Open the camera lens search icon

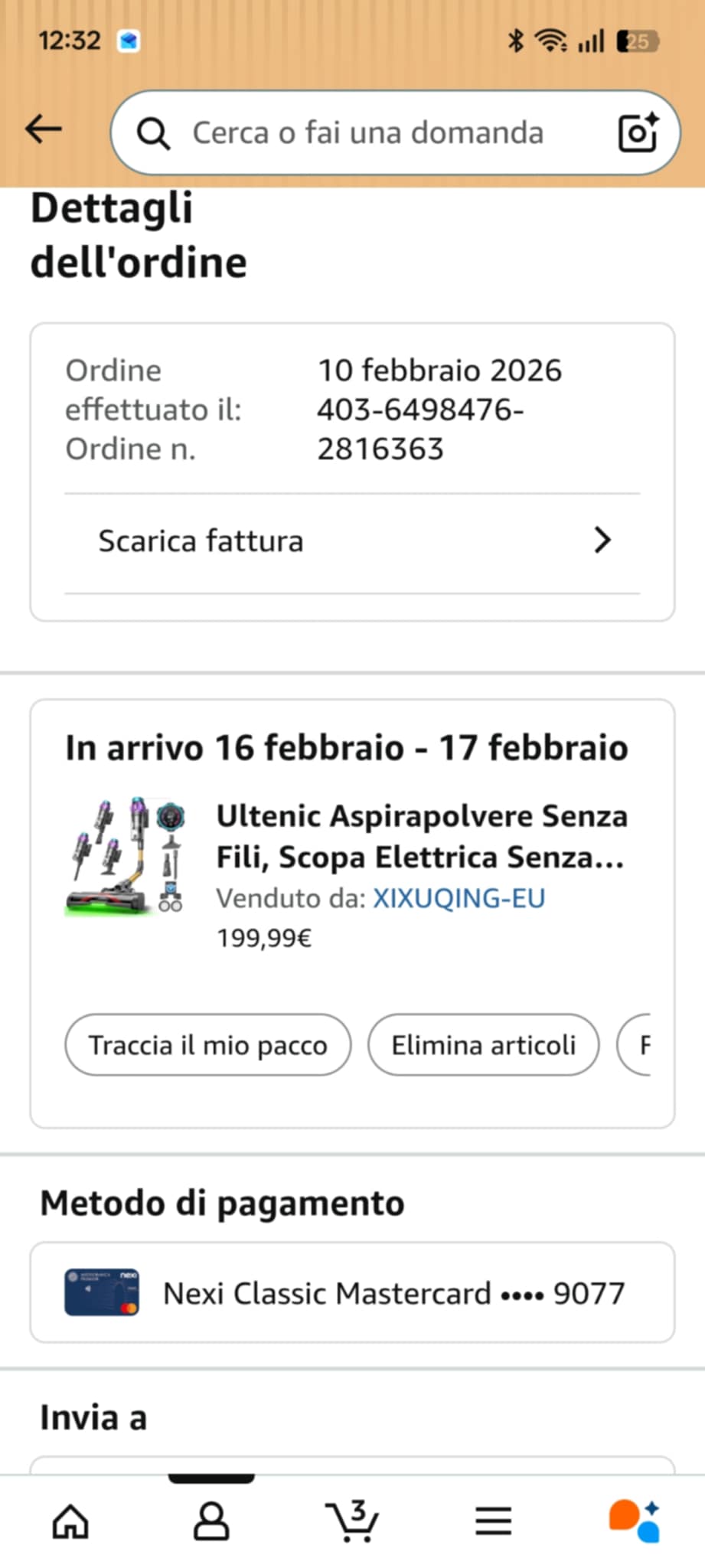pos(638,132)
